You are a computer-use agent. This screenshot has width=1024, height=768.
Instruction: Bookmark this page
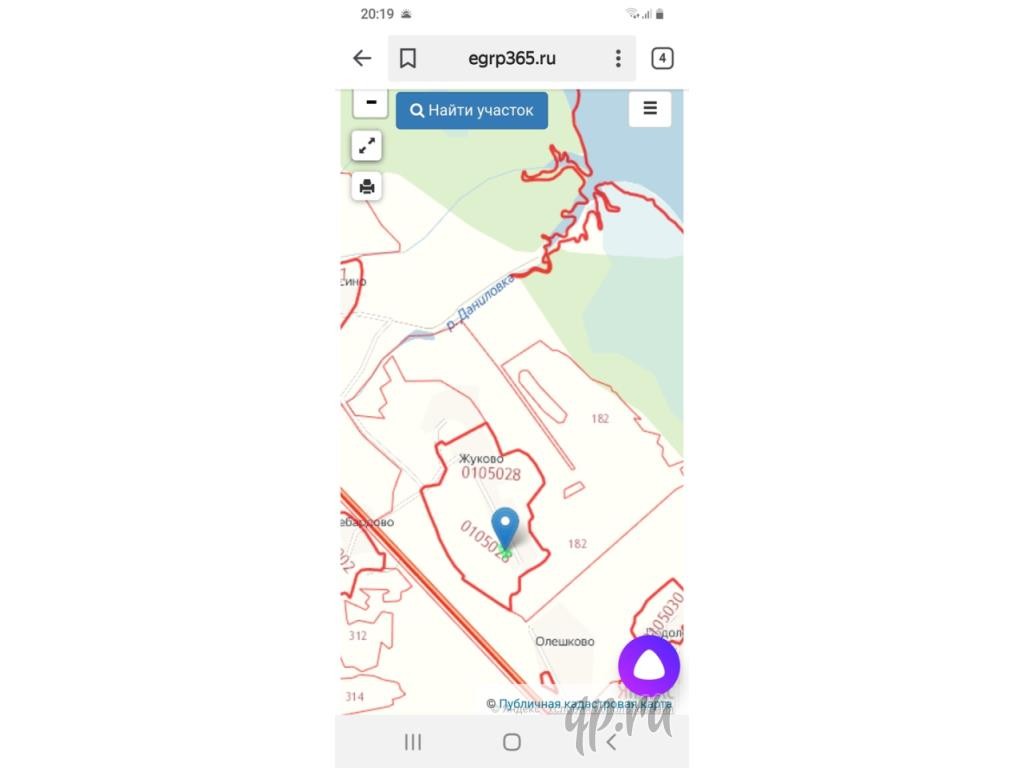(x=408, y=58)
